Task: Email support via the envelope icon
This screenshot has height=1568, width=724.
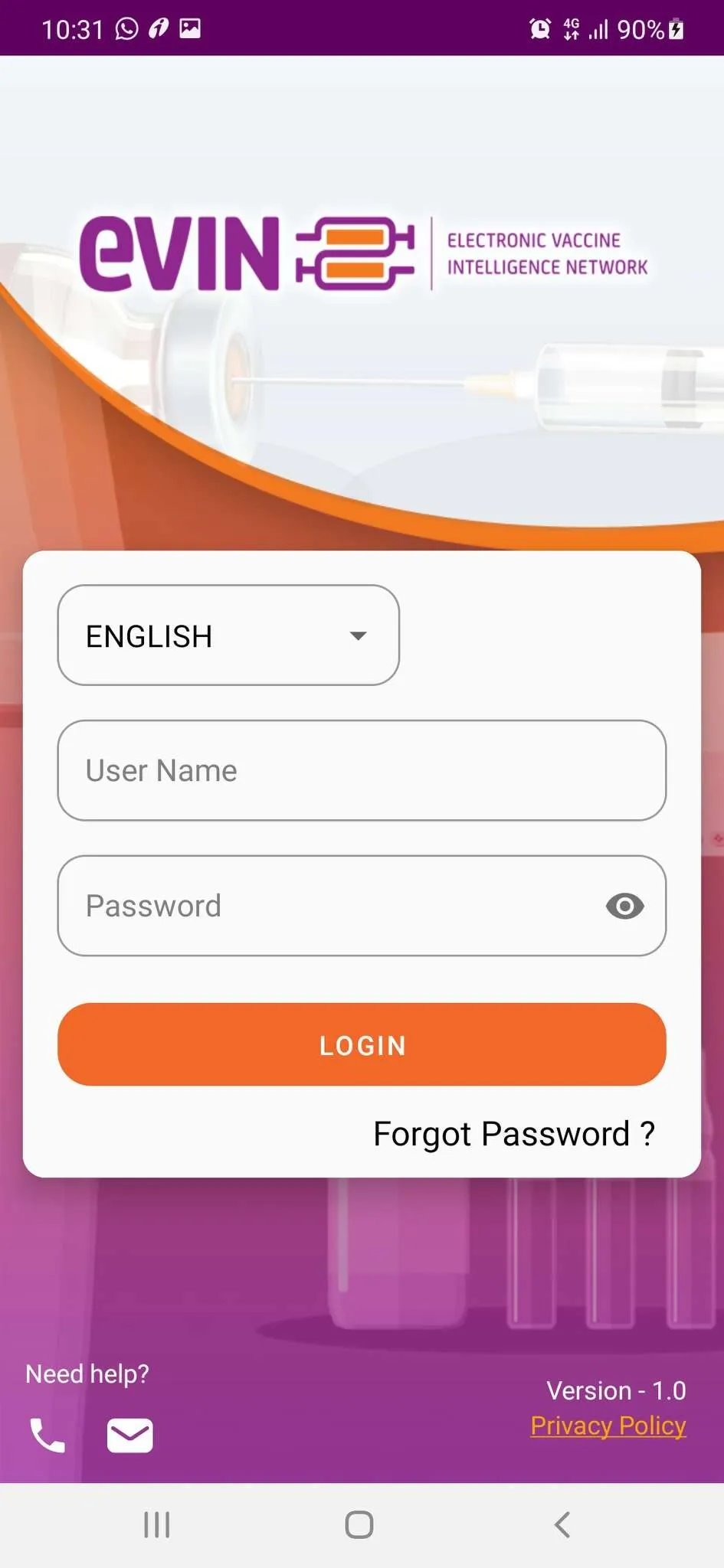Action: tap(130, 1436)
